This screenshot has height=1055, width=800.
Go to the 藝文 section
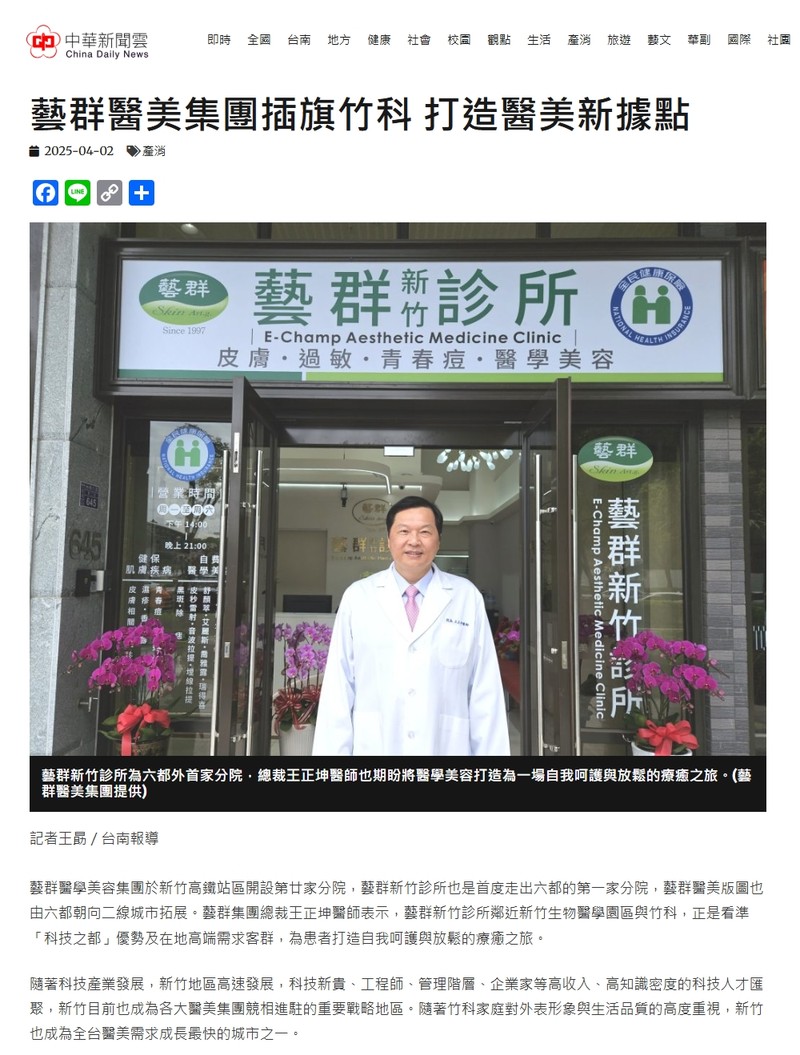(x=659, y=40)
